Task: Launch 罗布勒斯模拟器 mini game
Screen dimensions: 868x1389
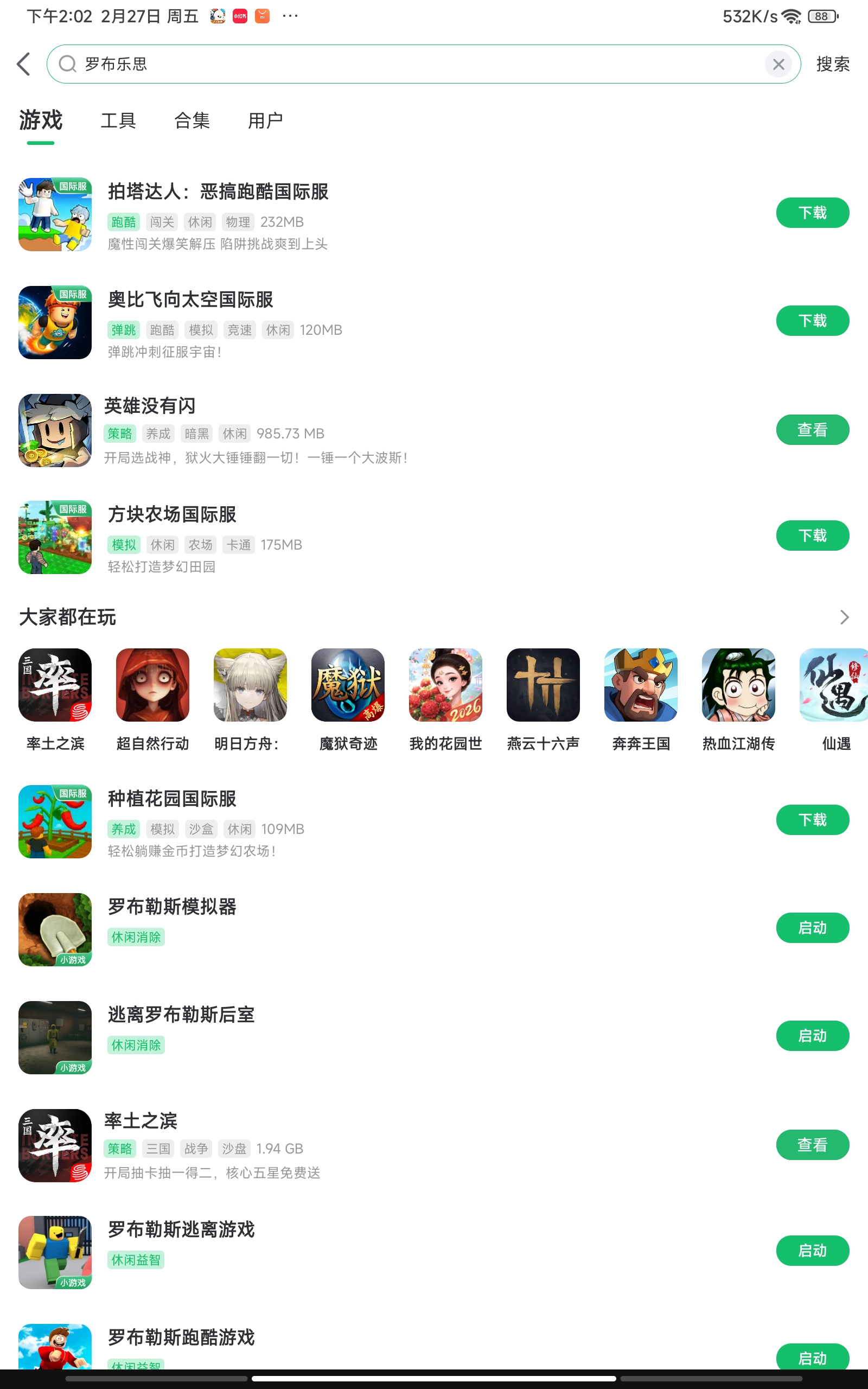Action: (x=812, y=927)
